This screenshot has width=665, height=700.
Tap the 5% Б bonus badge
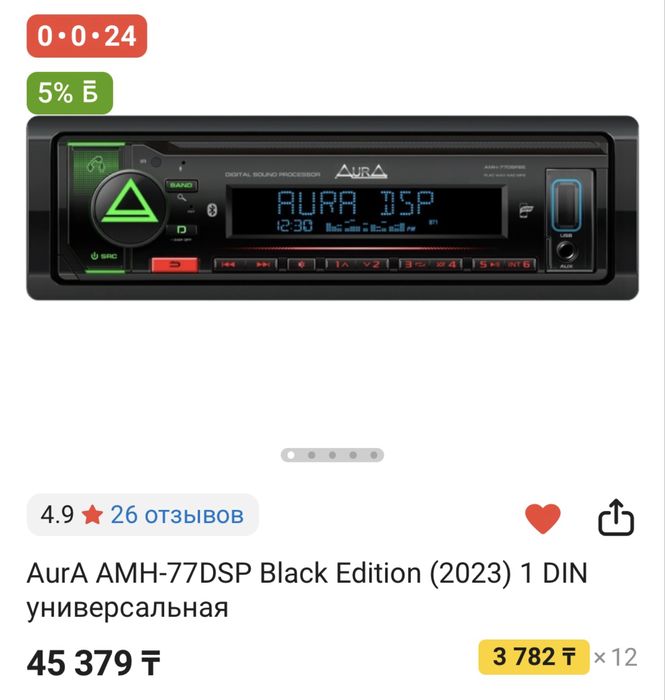coord(69,93)
